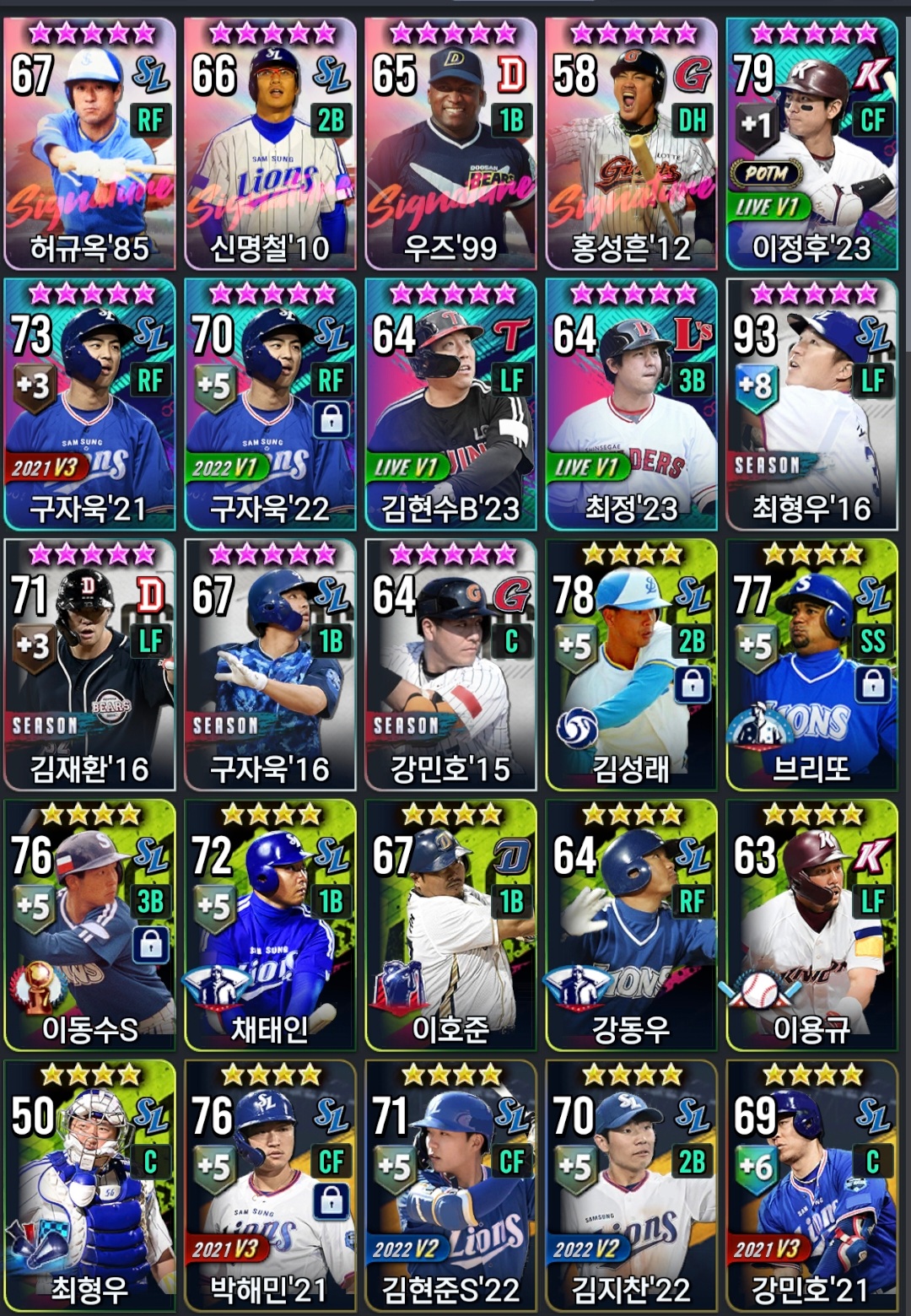Select the 구자욱'21 card

[x=90, y=404]
